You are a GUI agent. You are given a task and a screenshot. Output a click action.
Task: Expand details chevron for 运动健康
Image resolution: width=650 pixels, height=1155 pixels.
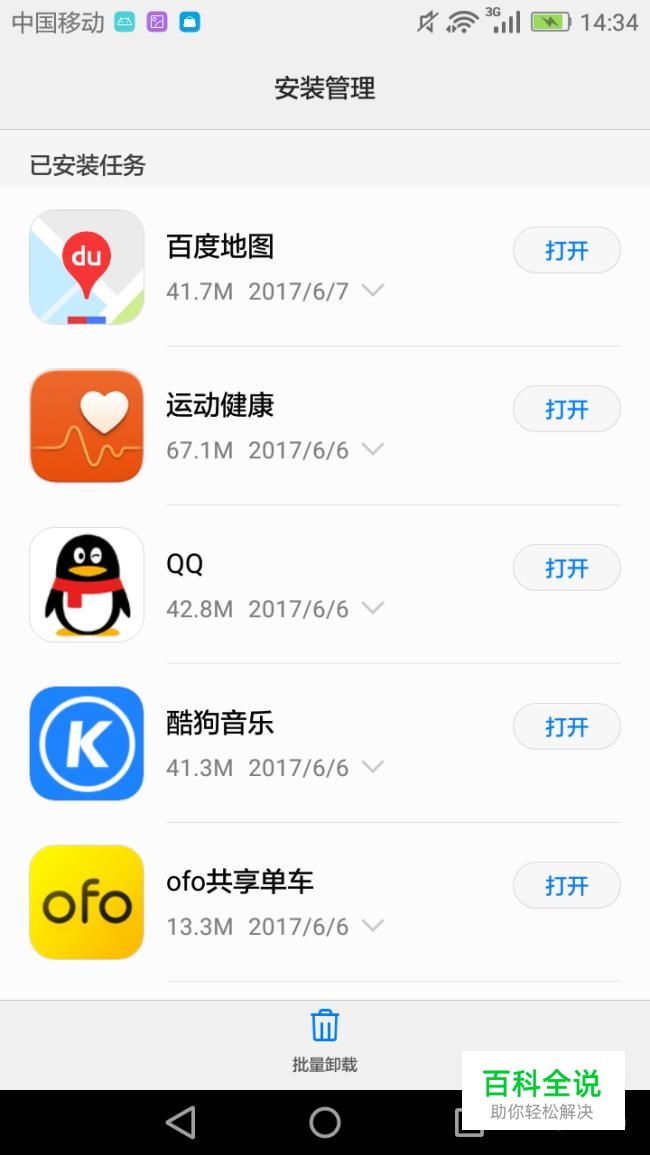click(x=373, y=450)
